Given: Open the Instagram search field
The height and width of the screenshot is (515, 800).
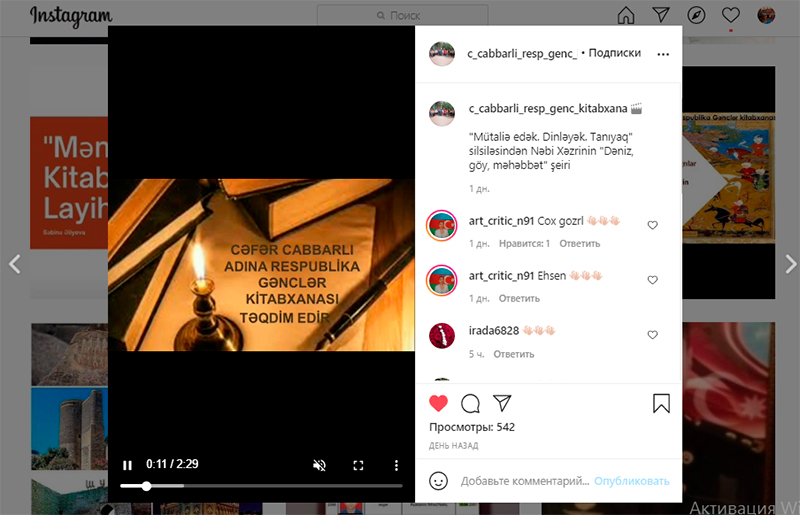Looking at the screenshot, I should click(x=402, y=16).
